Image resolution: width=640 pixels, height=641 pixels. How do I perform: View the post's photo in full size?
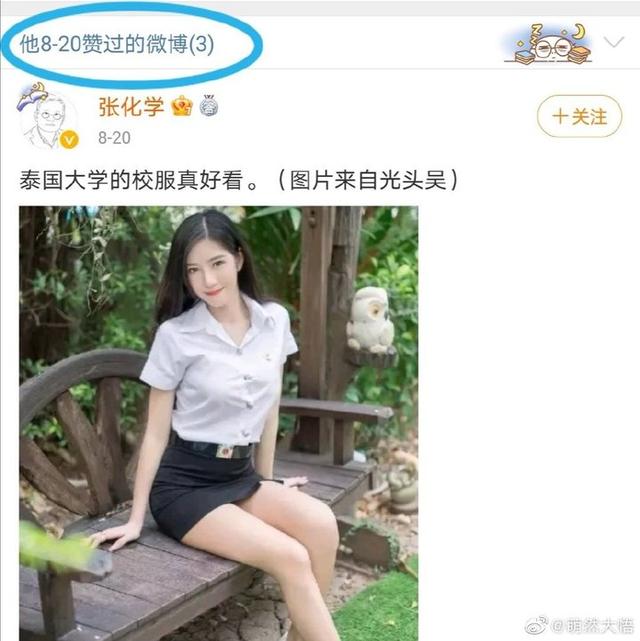pos(218,420)
